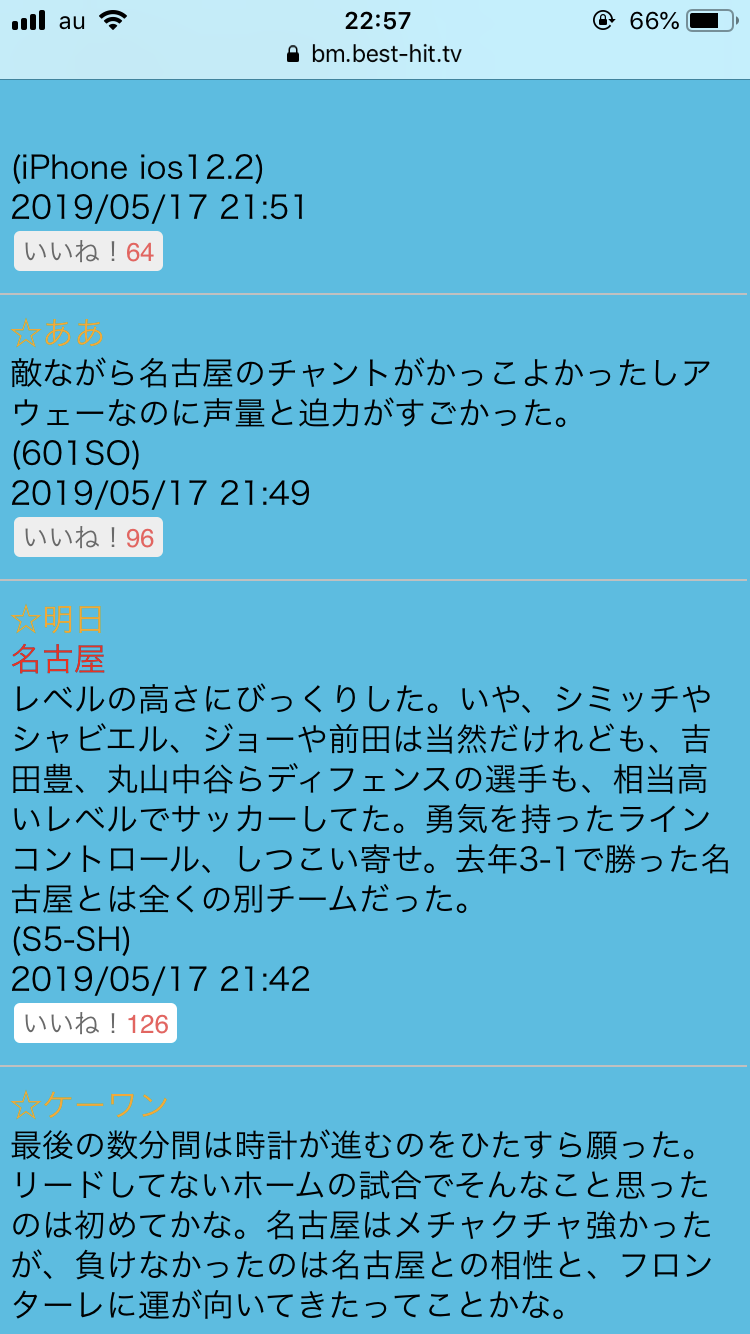This screenshot has height=1334, width=750.
Task: Like ああ's comment showing 96 likes
Action: (88, 538)
